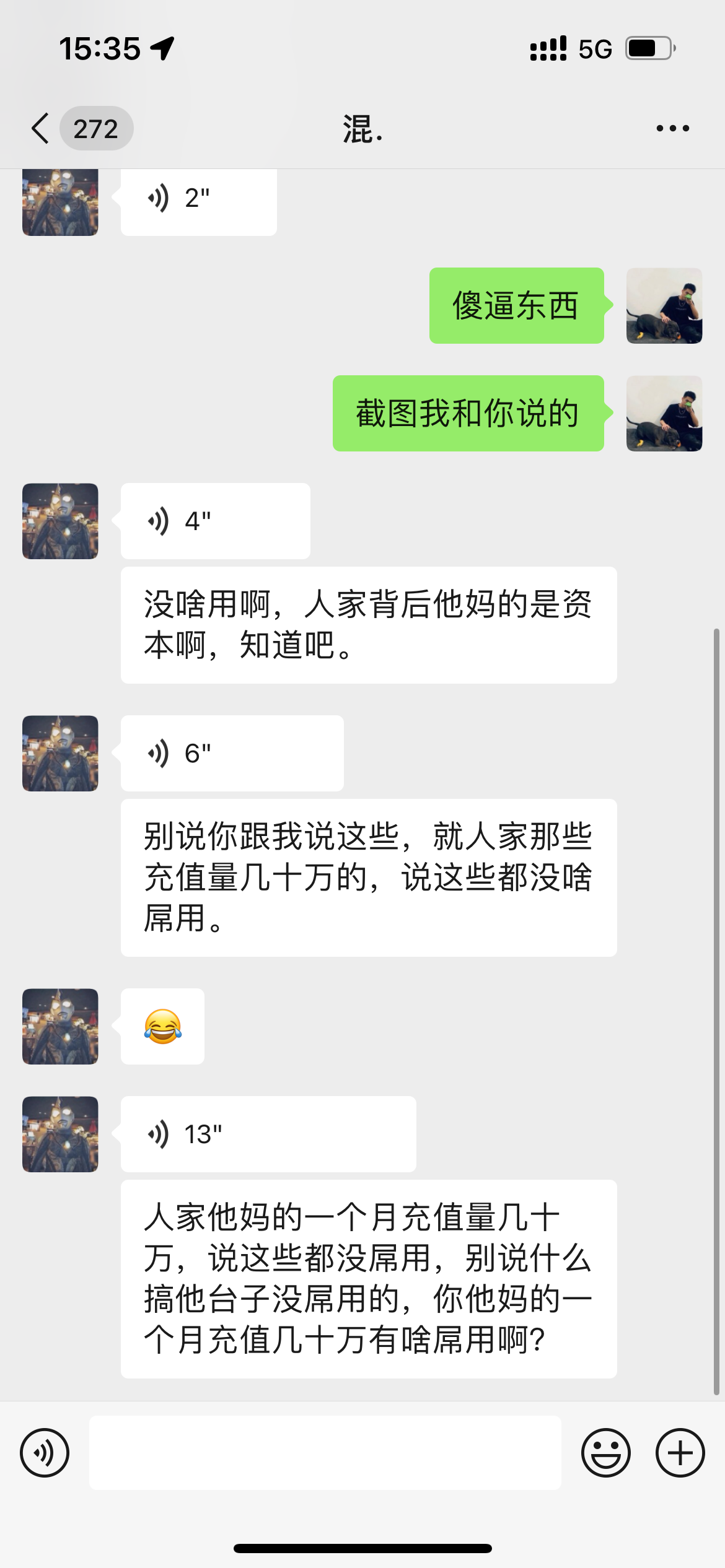The width and height of the screenshot is (725, 1568).
Task: Play the 6-second voice message
Action: 231,754
